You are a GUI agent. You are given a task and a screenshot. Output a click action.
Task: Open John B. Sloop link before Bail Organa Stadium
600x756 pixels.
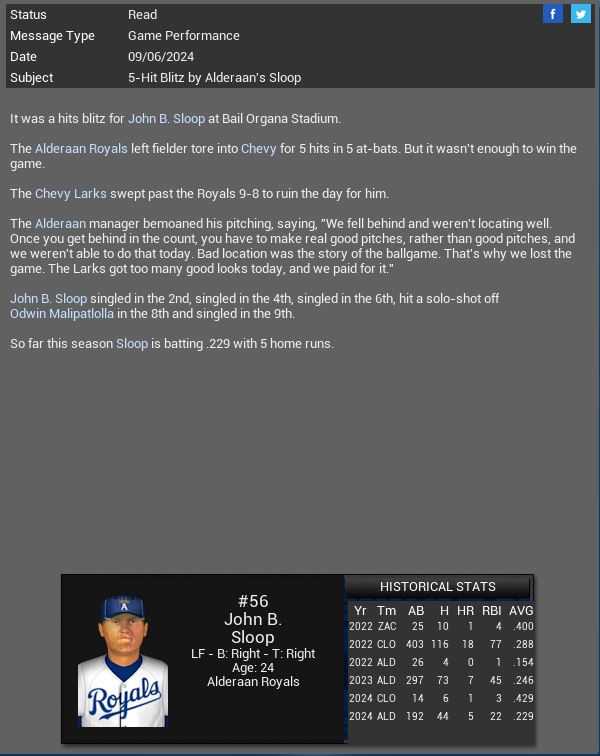(x=166, y=119)
